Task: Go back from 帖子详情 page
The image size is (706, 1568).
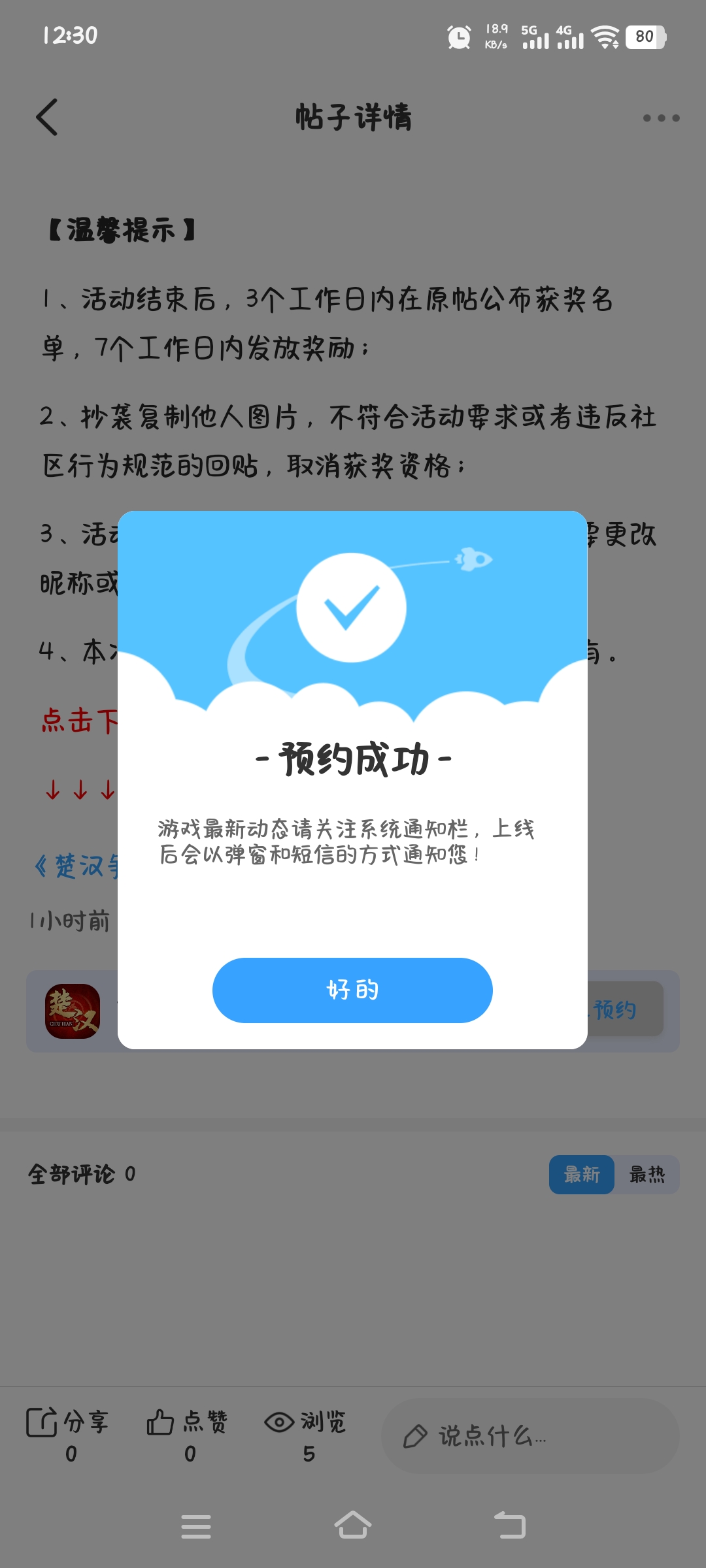Action: click(x=47, y=118)
